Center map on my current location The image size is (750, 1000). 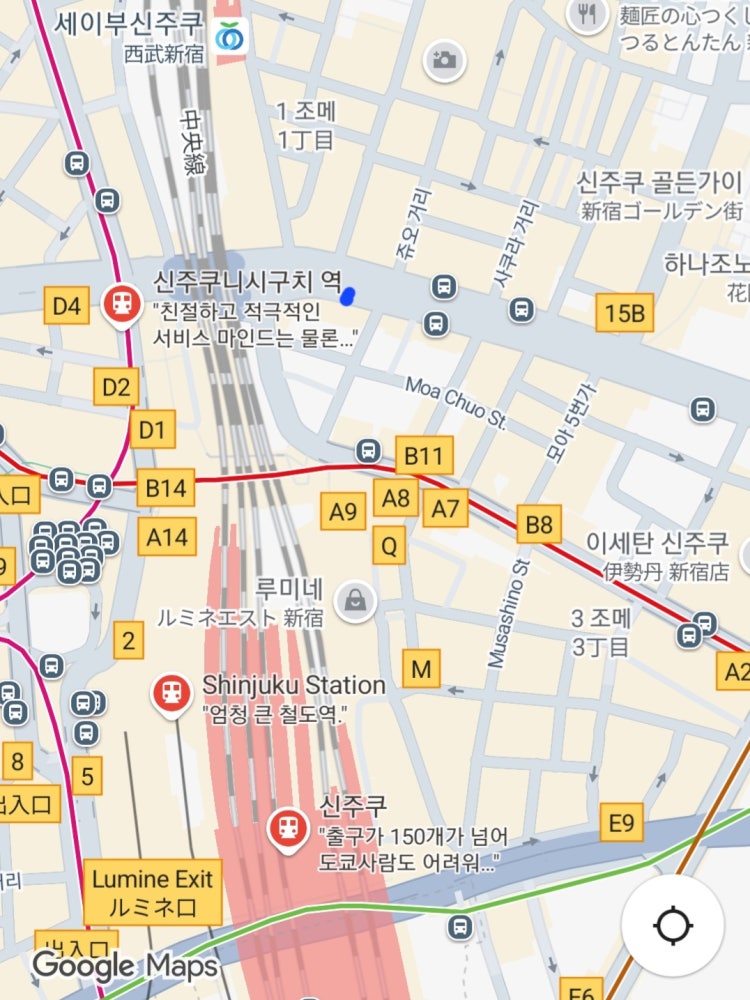click(x=672, y=925)
